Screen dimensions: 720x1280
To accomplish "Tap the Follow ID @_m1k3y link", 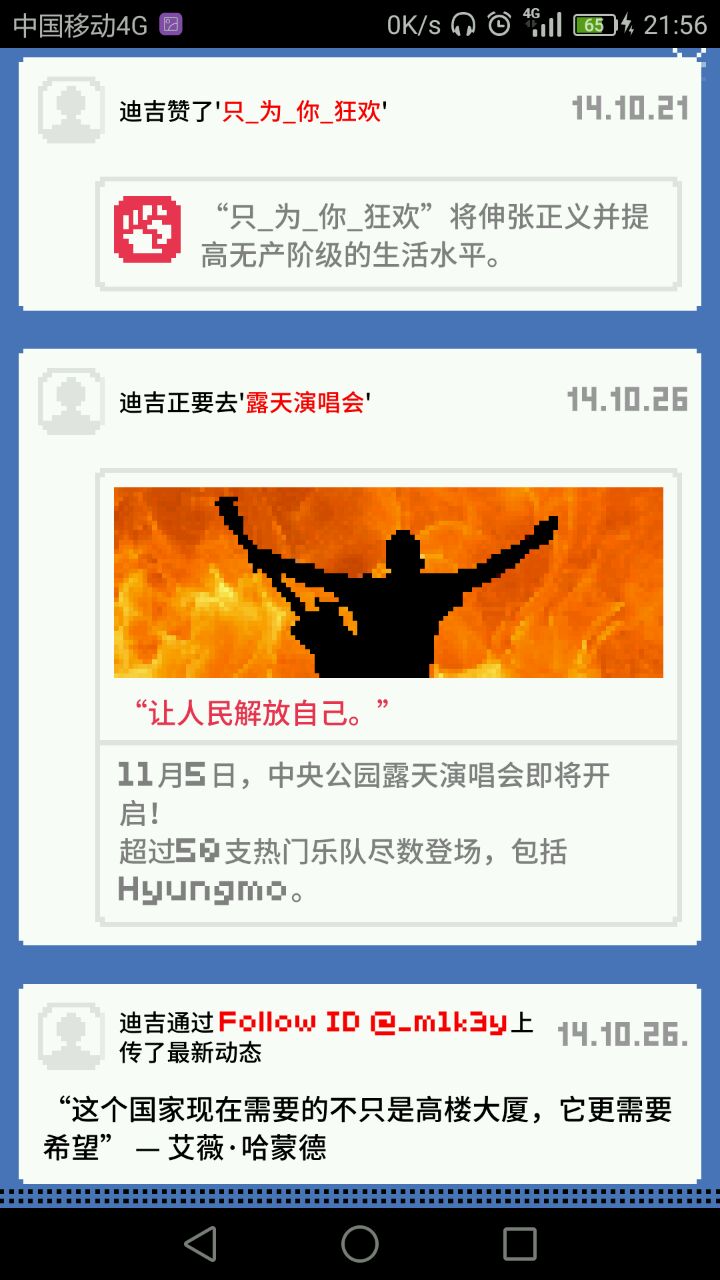I will point(362,1022).
